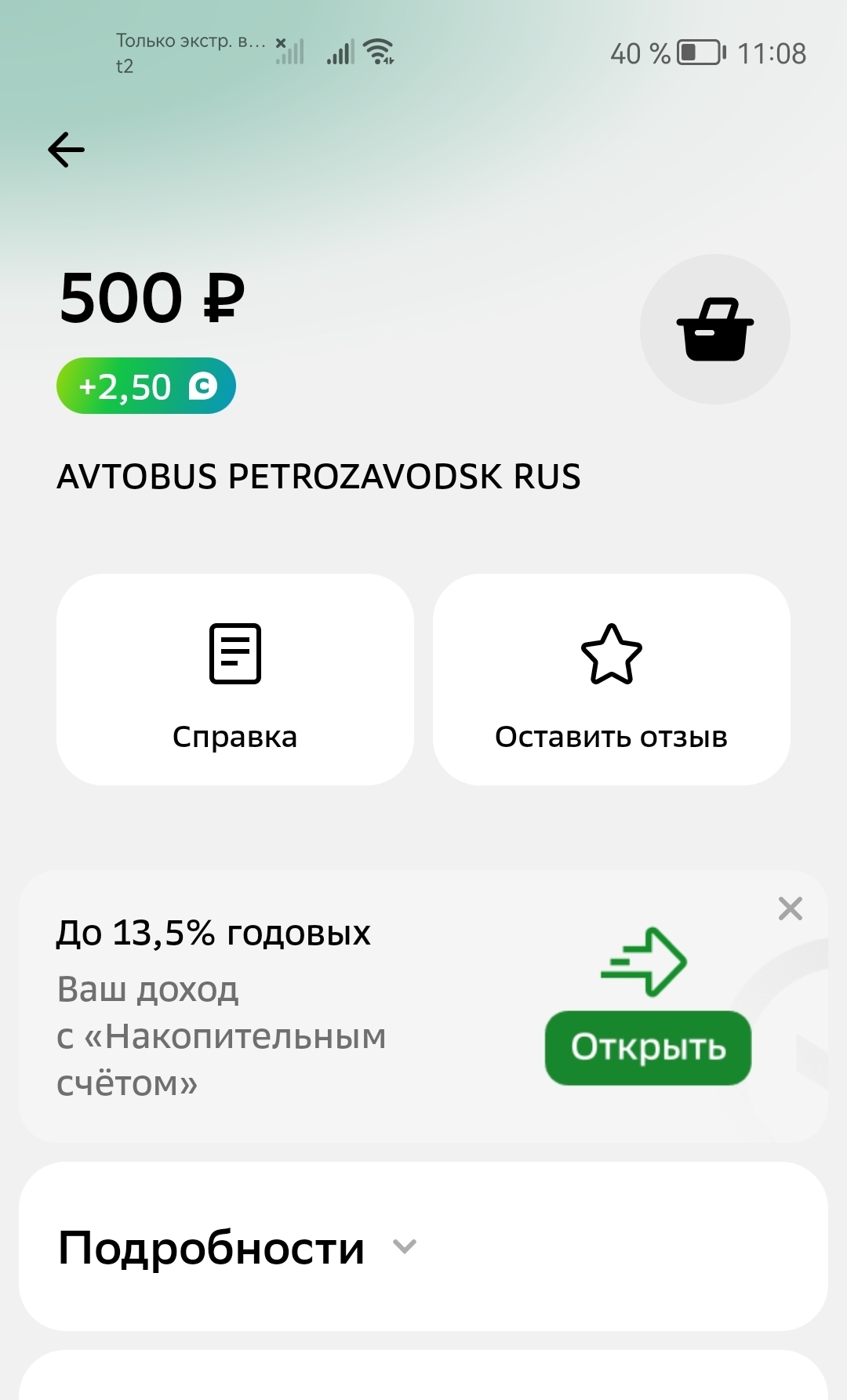Tap Оставить отзыв to leave a review

click(x=611, y=680)
